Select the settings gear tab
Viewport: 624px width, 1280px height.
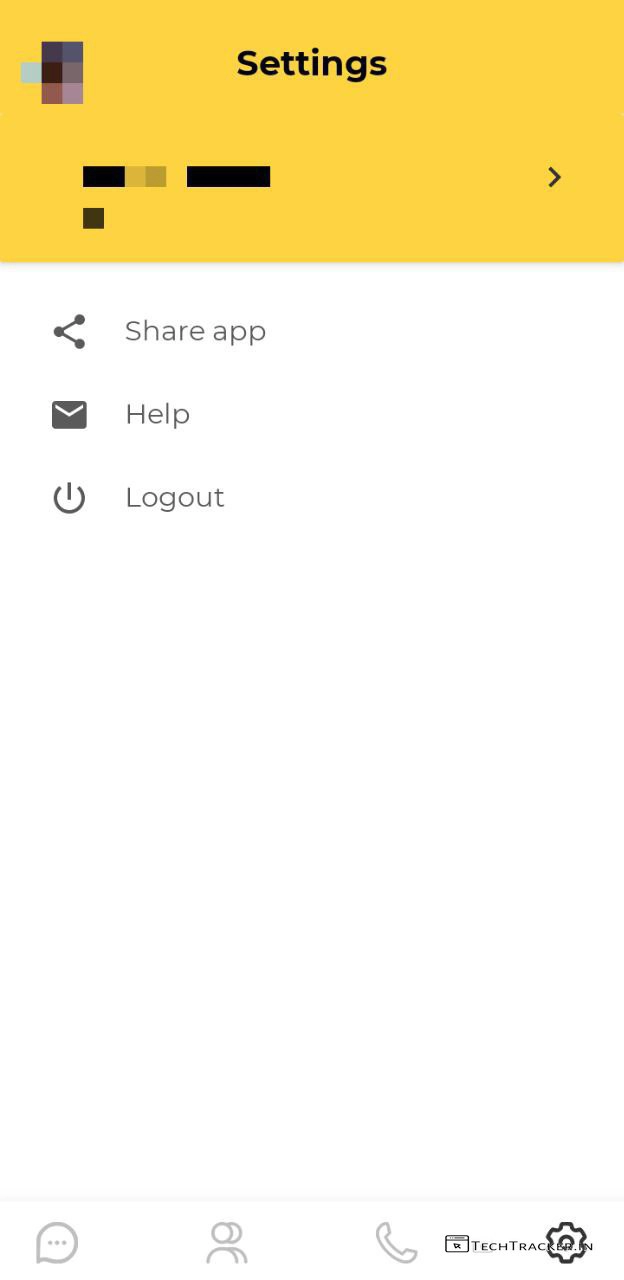566,1243
